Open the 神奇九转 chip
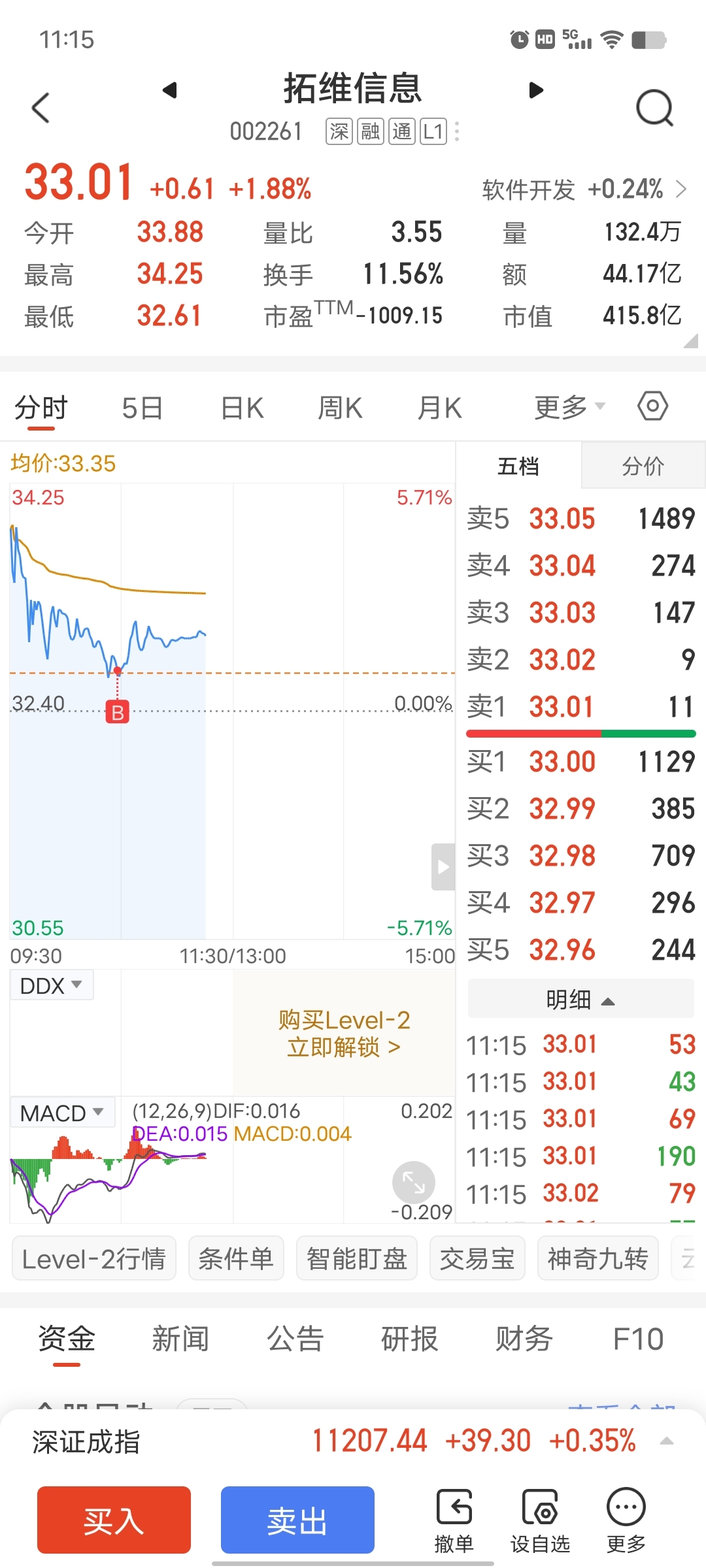Image resolution: width=706 pixels, height=1568 pixels. click(x=597, y=1258)
